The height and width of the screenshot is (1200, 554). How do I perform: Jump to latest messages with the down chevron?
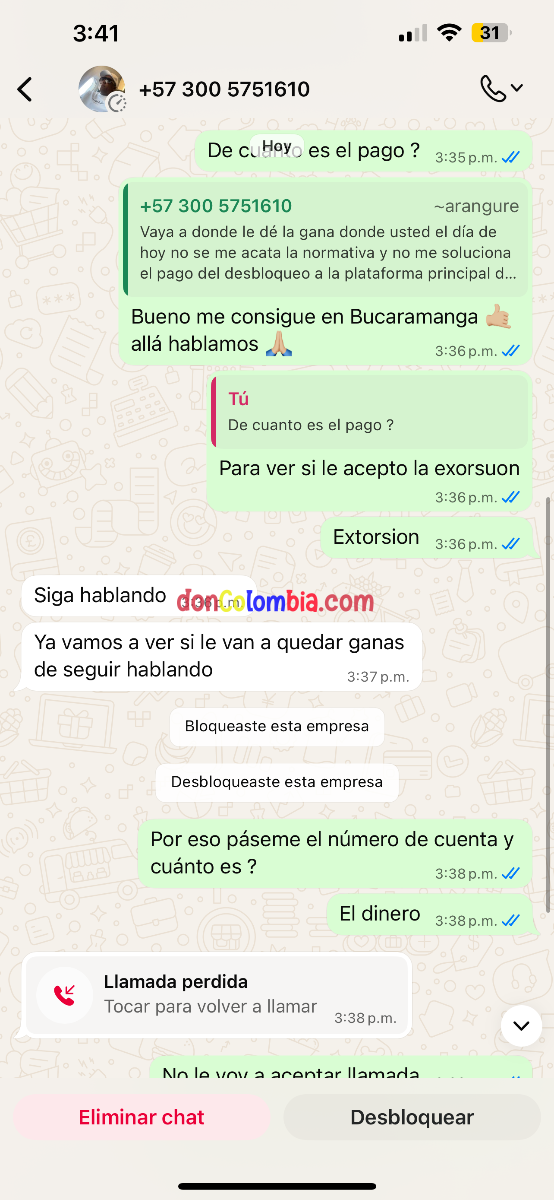pos(521,1025)
